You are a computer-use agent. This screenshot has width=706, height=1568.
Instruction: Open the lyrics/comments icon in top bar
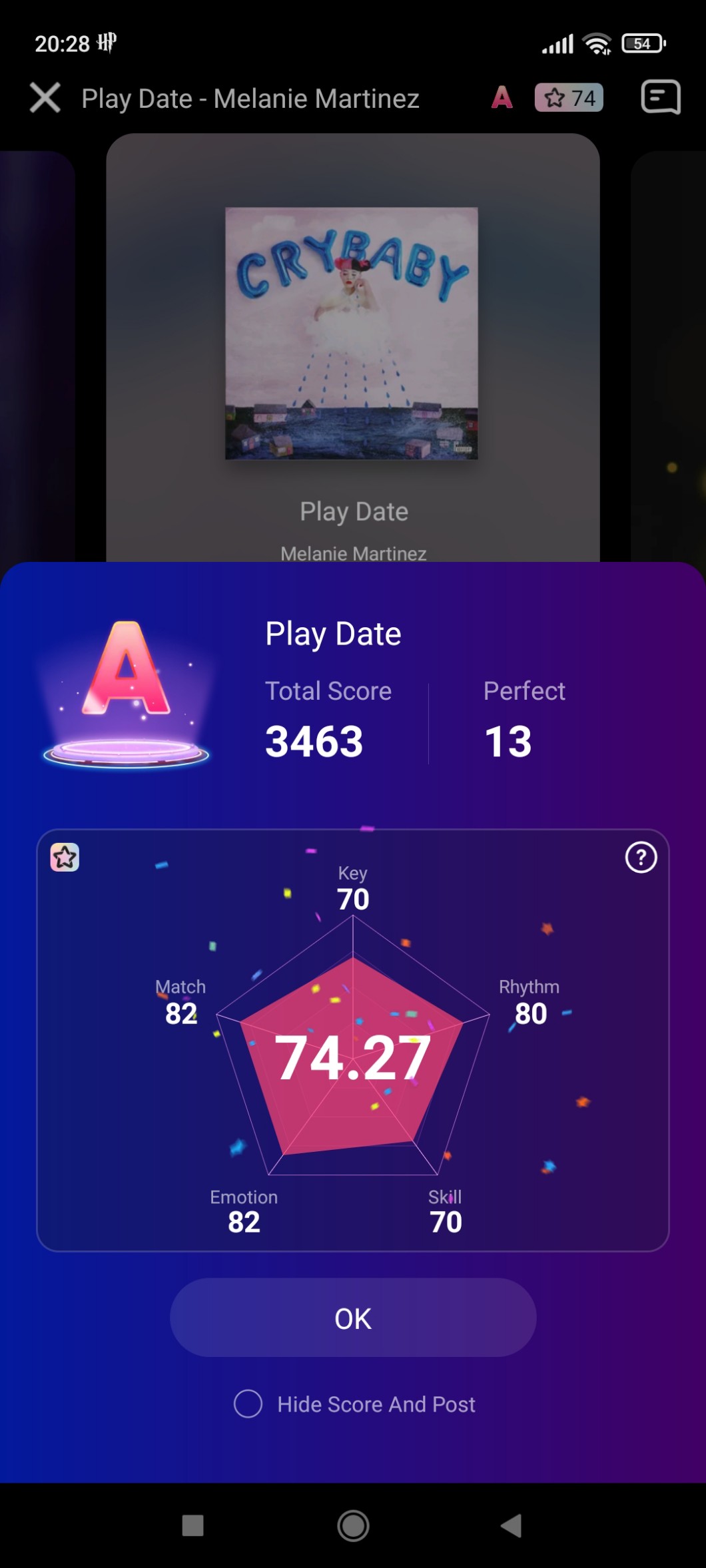pyautogui.click(x=660, y=98)
